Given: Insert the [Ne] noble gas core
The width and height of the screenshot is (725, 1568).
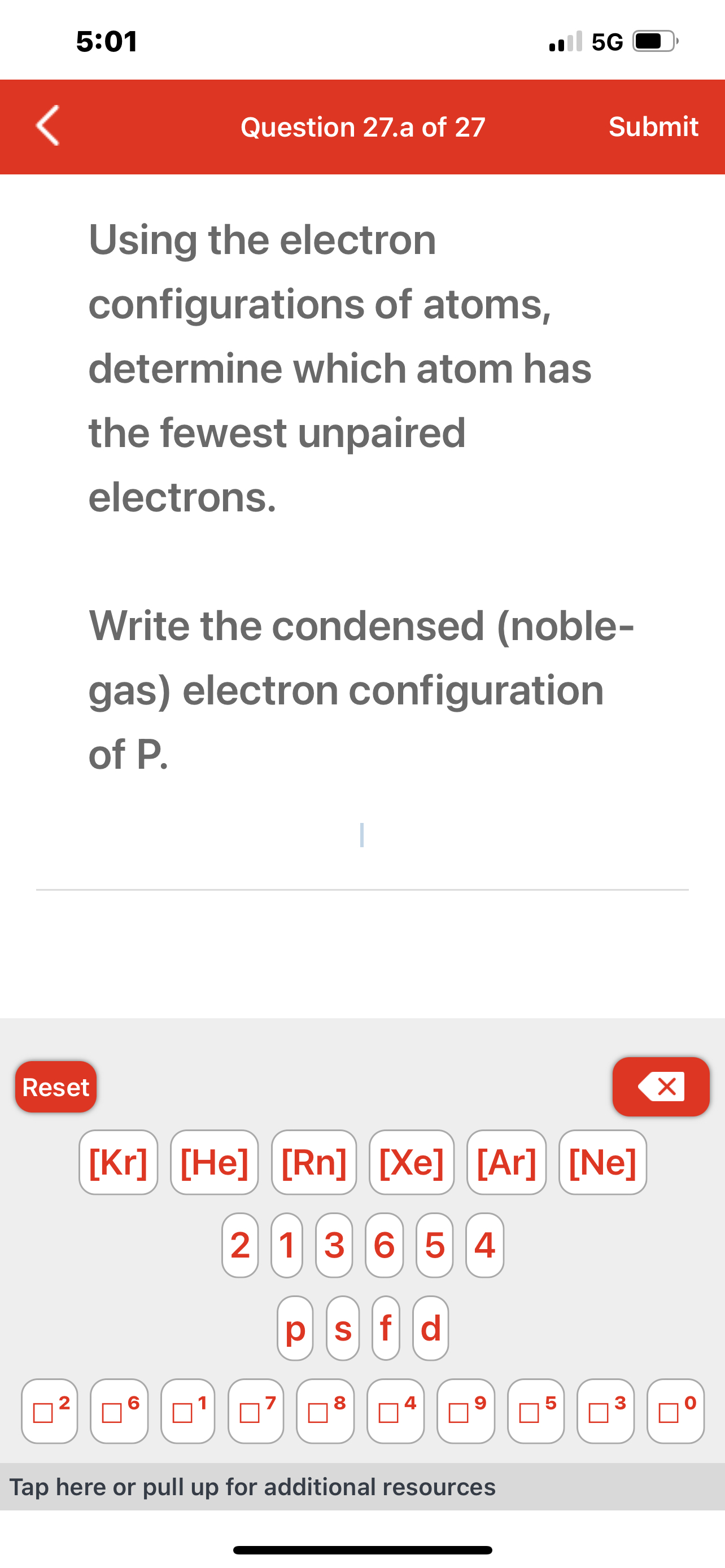Looking at the screenshot, I should tap(602, 1162).
